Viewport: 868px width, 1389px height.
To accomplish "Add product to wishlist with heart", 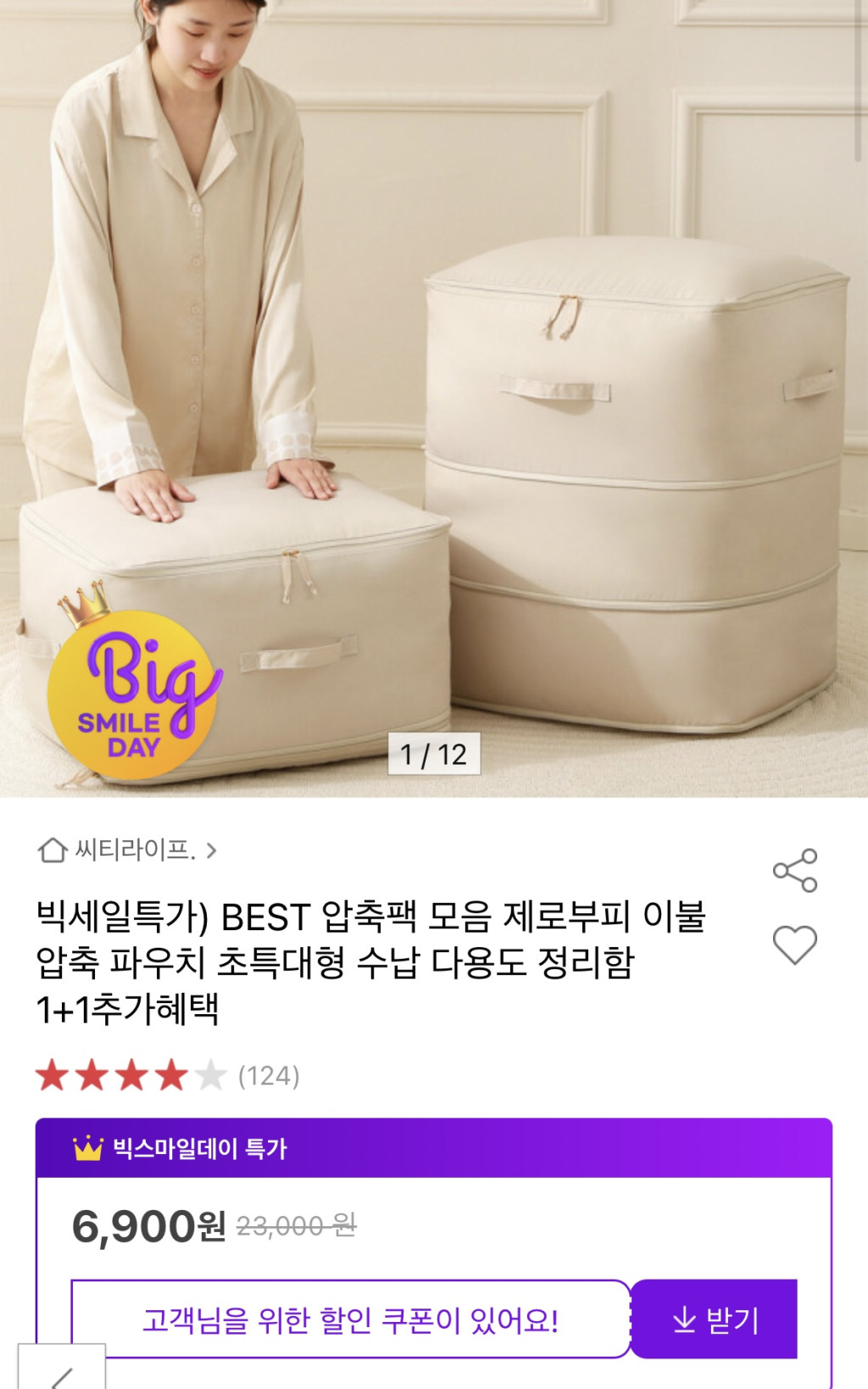I will [794, 944].
